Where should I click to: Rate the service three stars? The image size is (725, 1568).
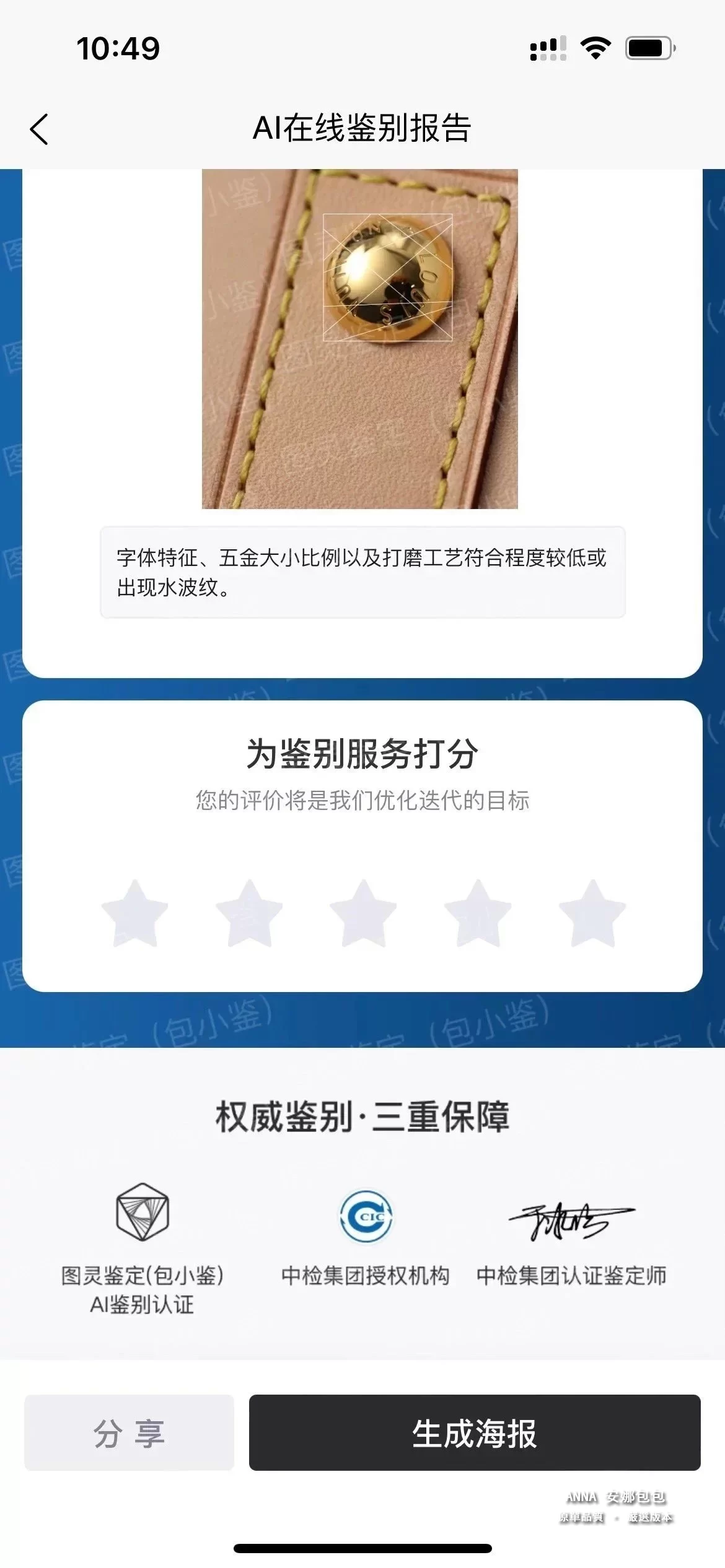363,913
